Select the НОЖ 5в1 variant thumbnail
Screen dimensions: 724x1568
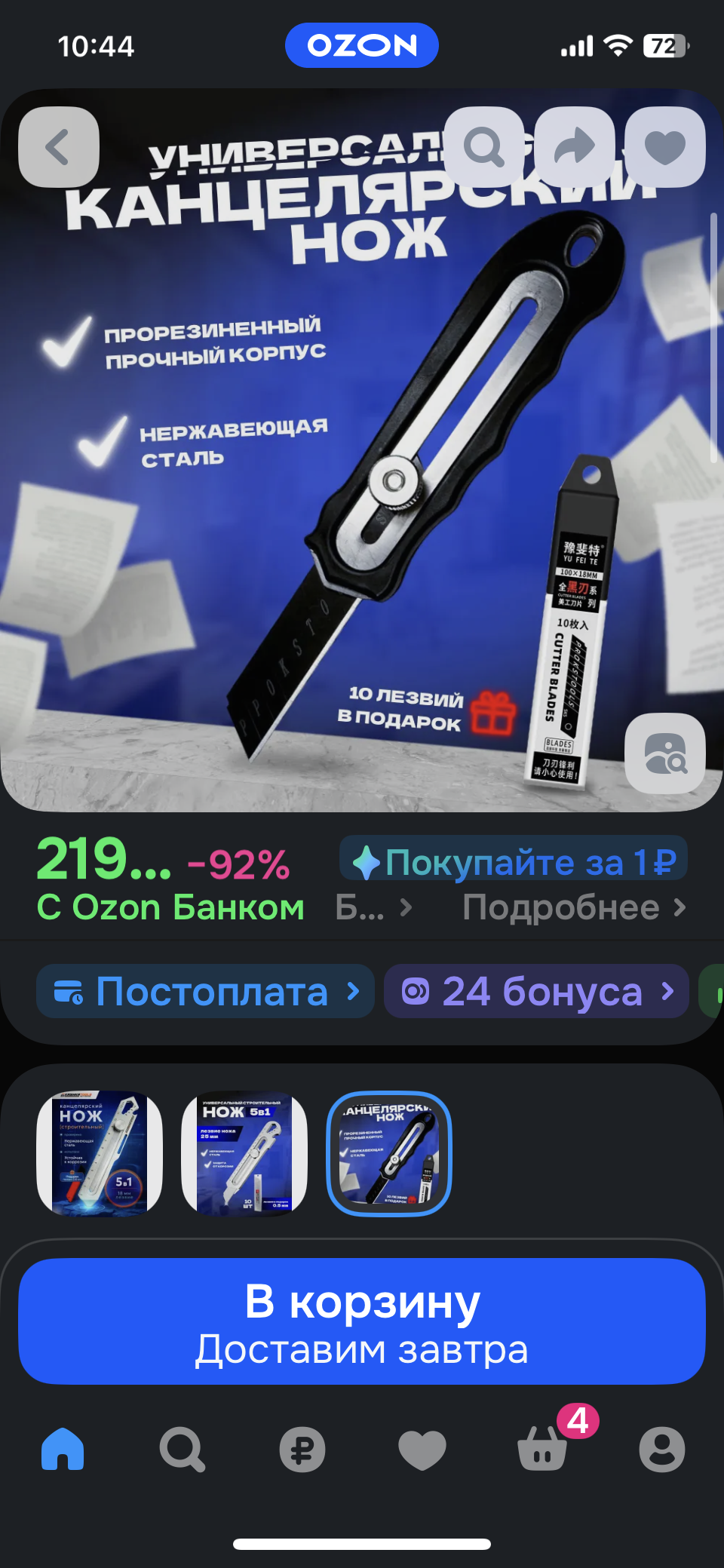244,1153
